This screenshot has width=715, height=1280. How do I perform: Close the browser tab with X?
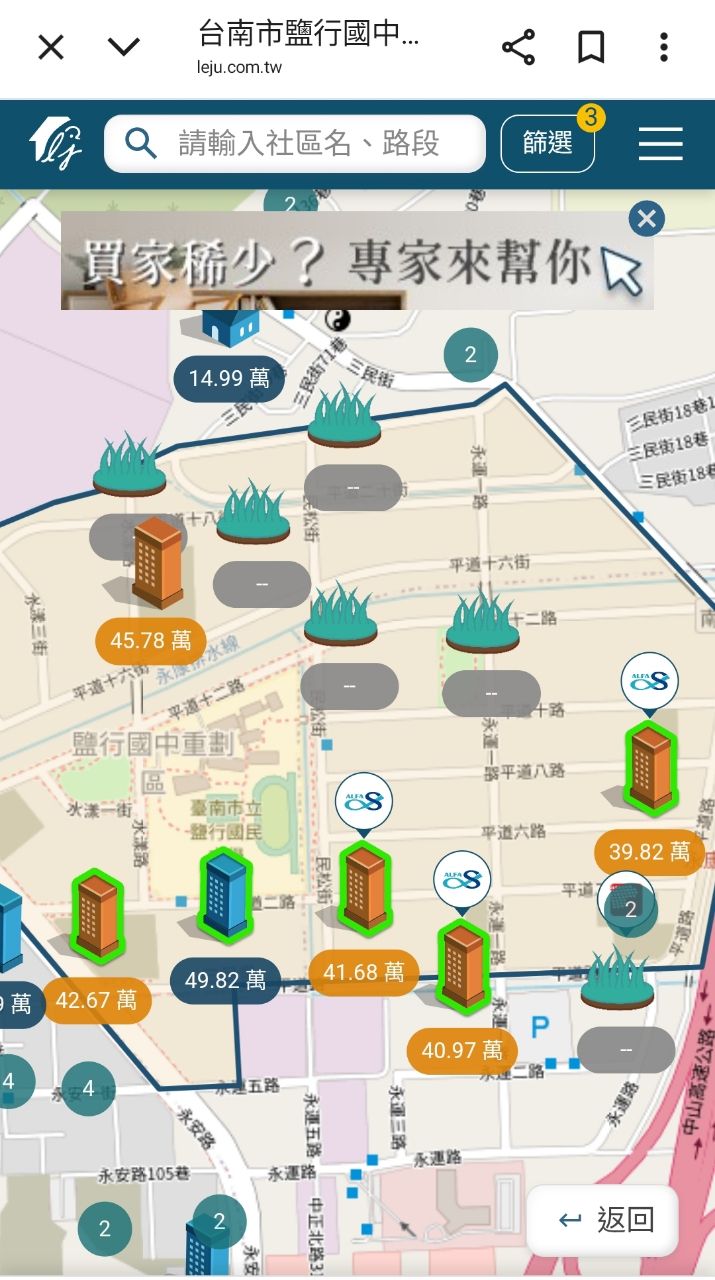(51, 47)
